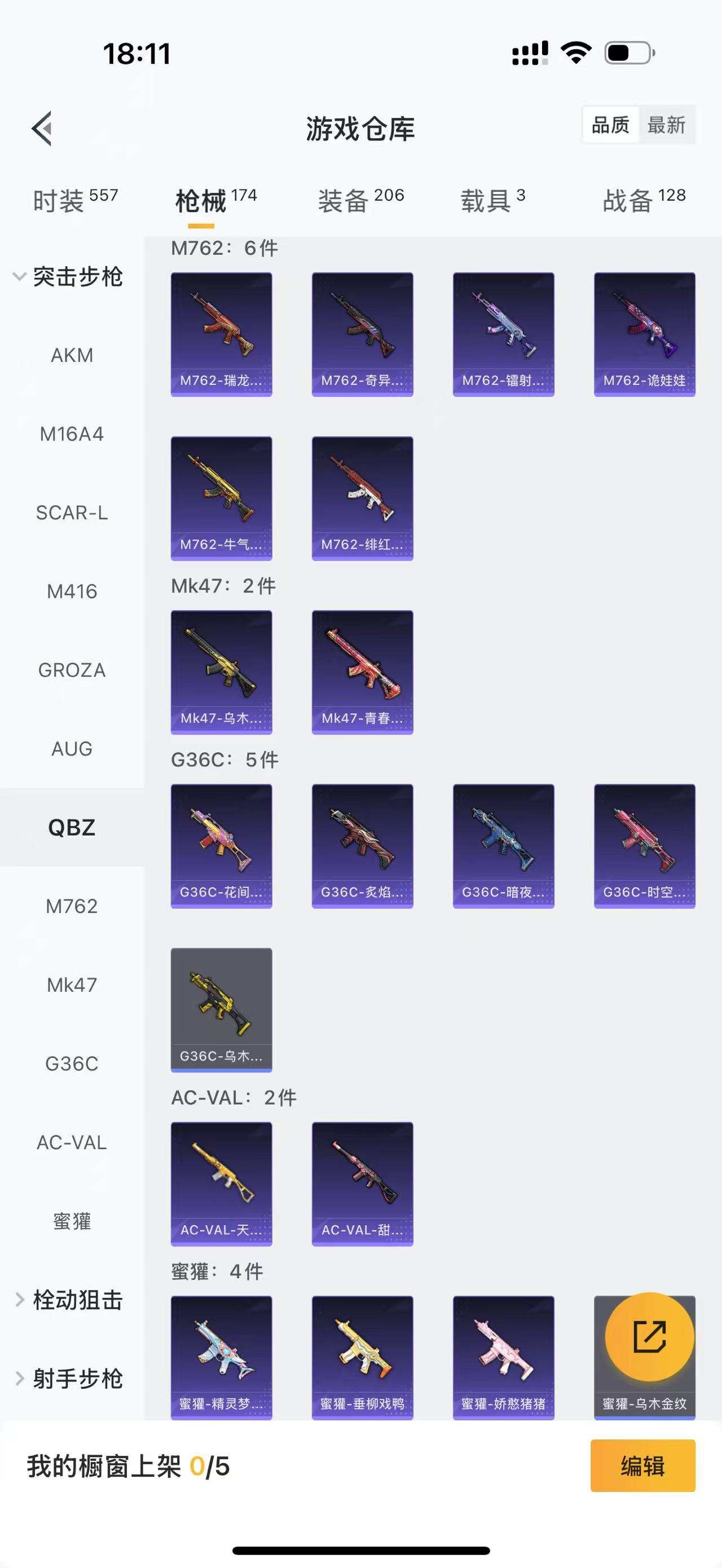View the G36C-花间 skin
Viewport: 722px width, 1568px height.
pos(221,846)
